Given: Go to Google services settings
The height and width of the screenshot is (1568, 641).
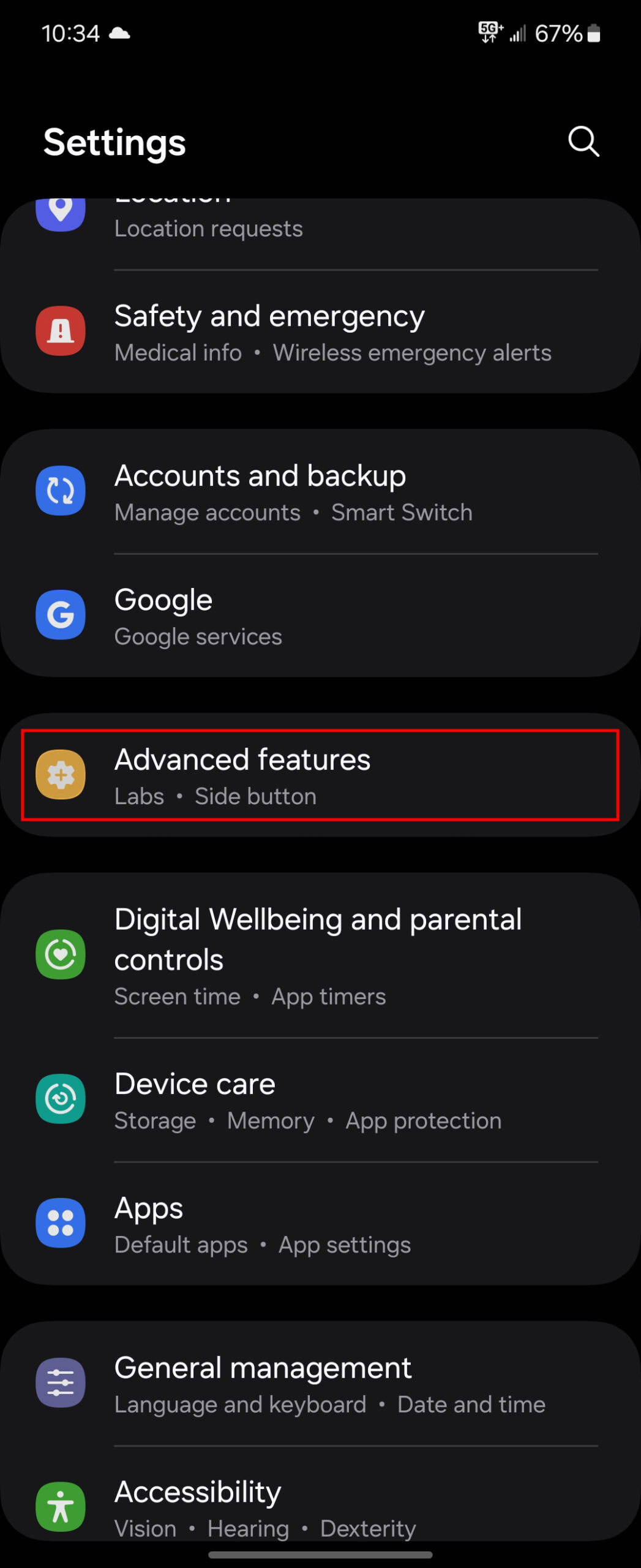Looking at the screenshot, I should click(x=320, y=616).
